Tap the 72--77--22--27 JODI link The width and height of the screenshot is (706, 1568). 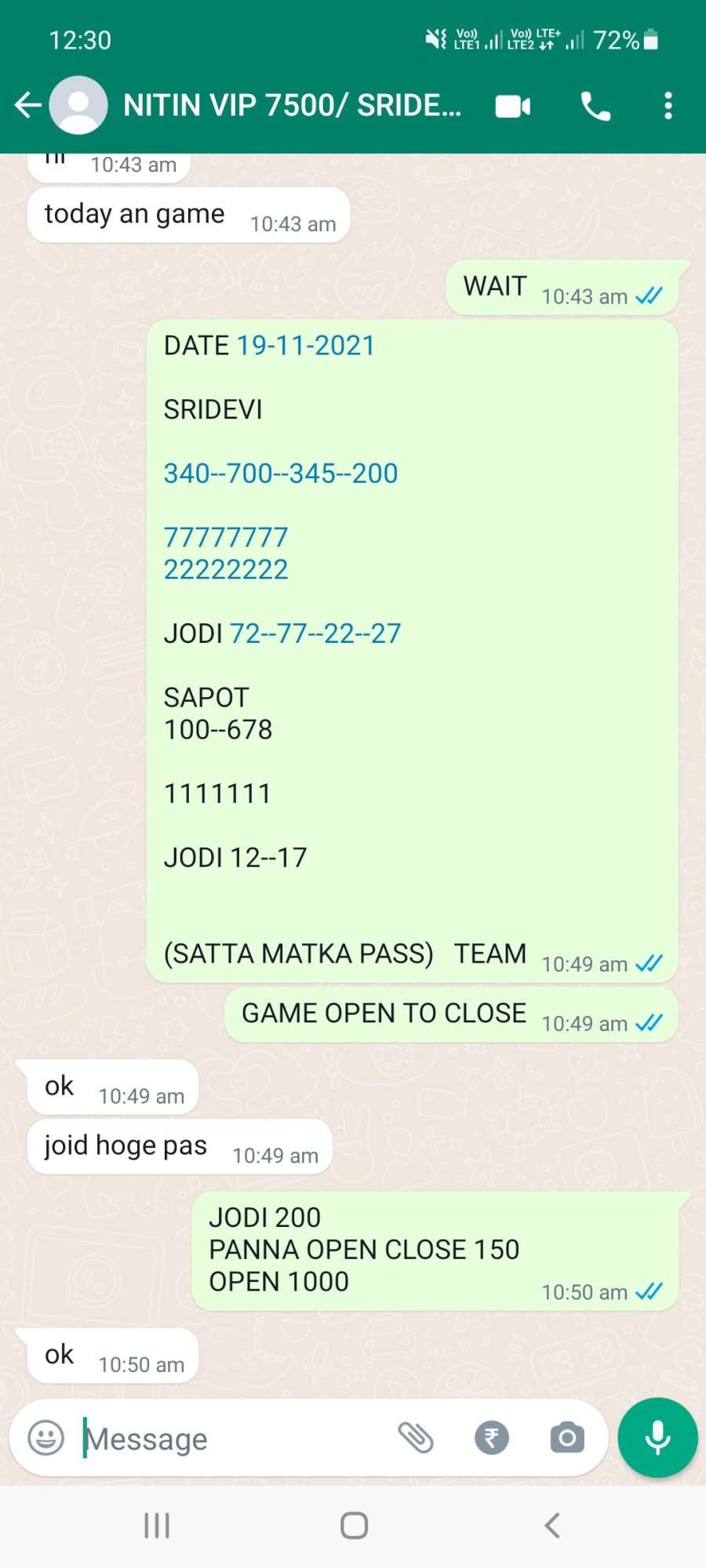pos(315,633)
